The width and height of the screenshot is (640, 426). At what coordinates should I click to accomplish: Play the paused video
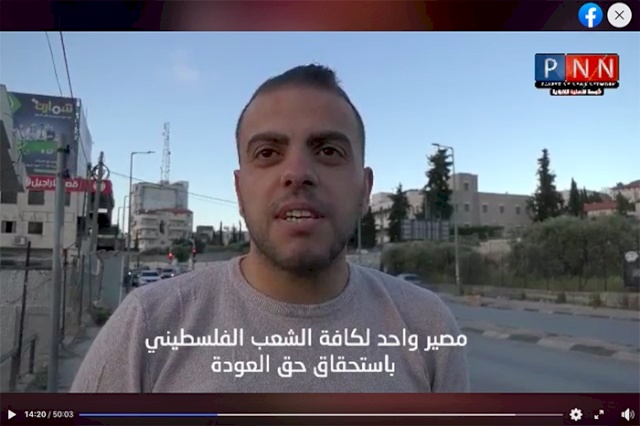tap(12, 414)
